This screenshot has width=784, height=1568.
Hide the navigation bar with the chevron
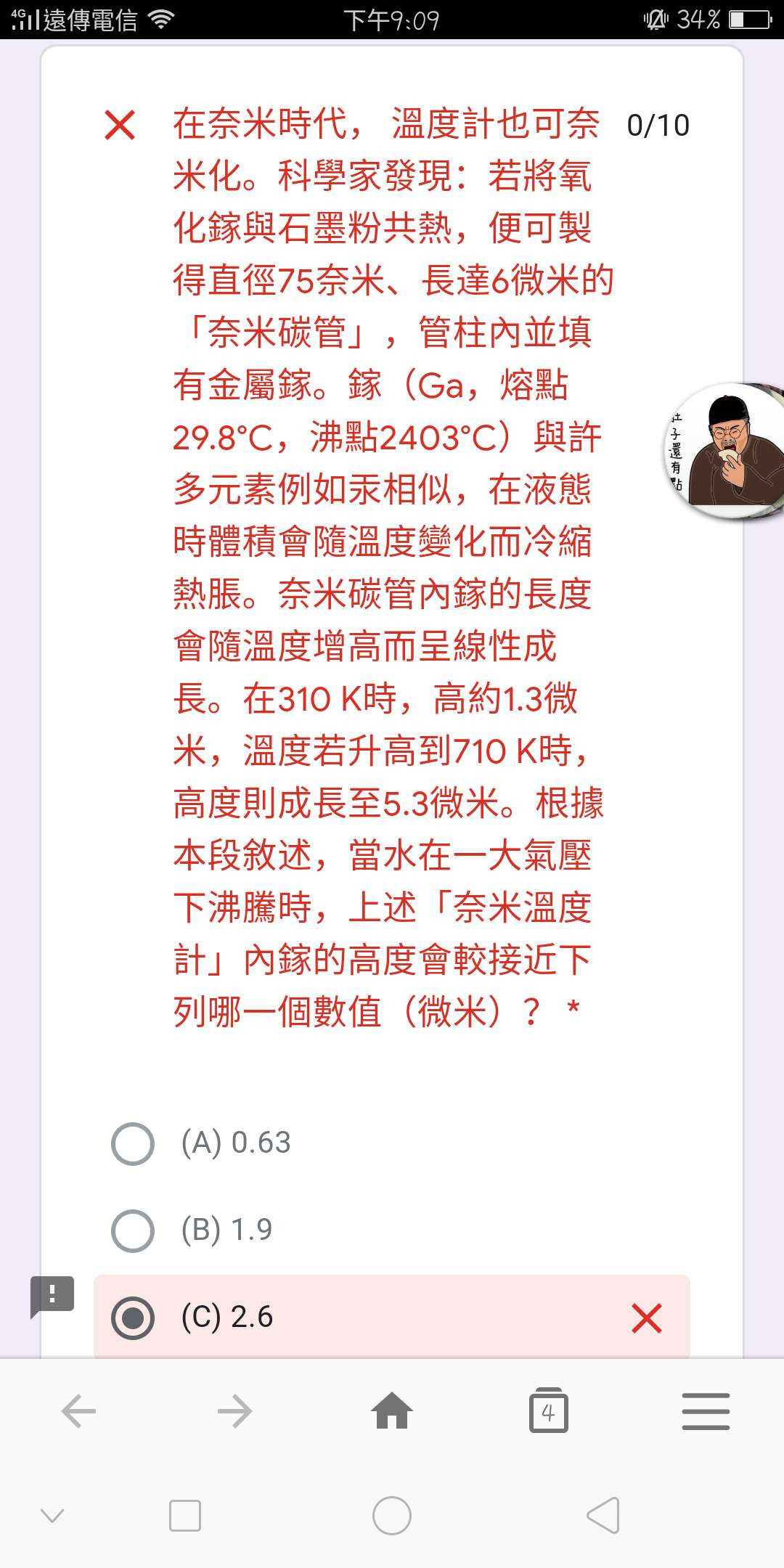52,1515
